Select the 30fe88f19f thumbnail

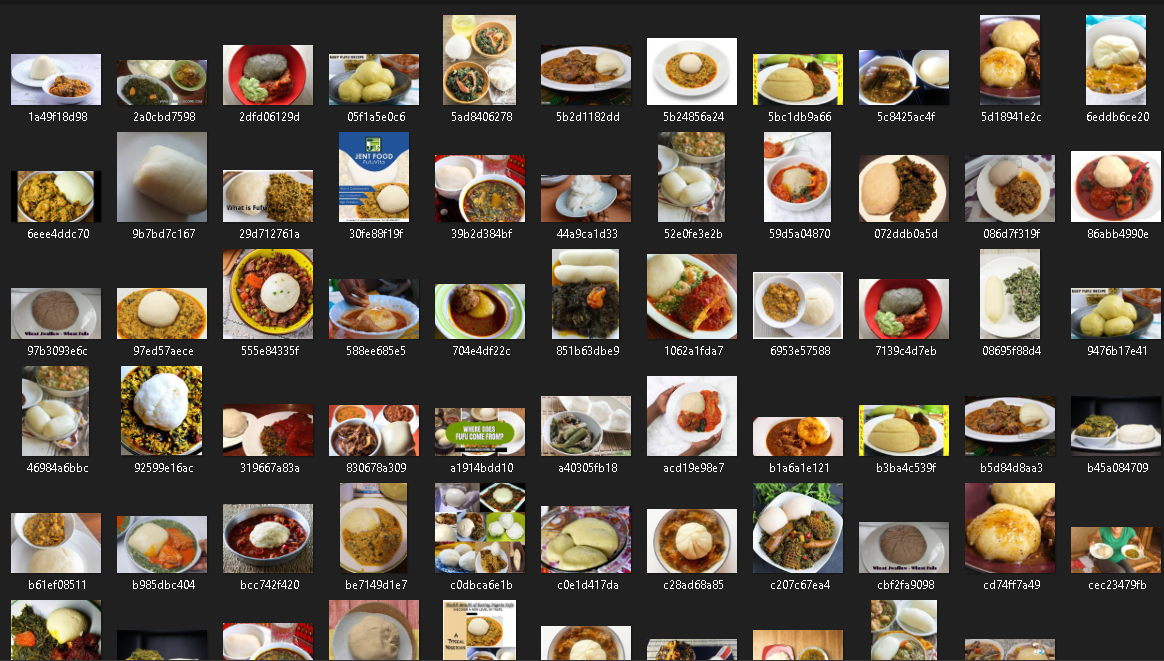(374, 177)
